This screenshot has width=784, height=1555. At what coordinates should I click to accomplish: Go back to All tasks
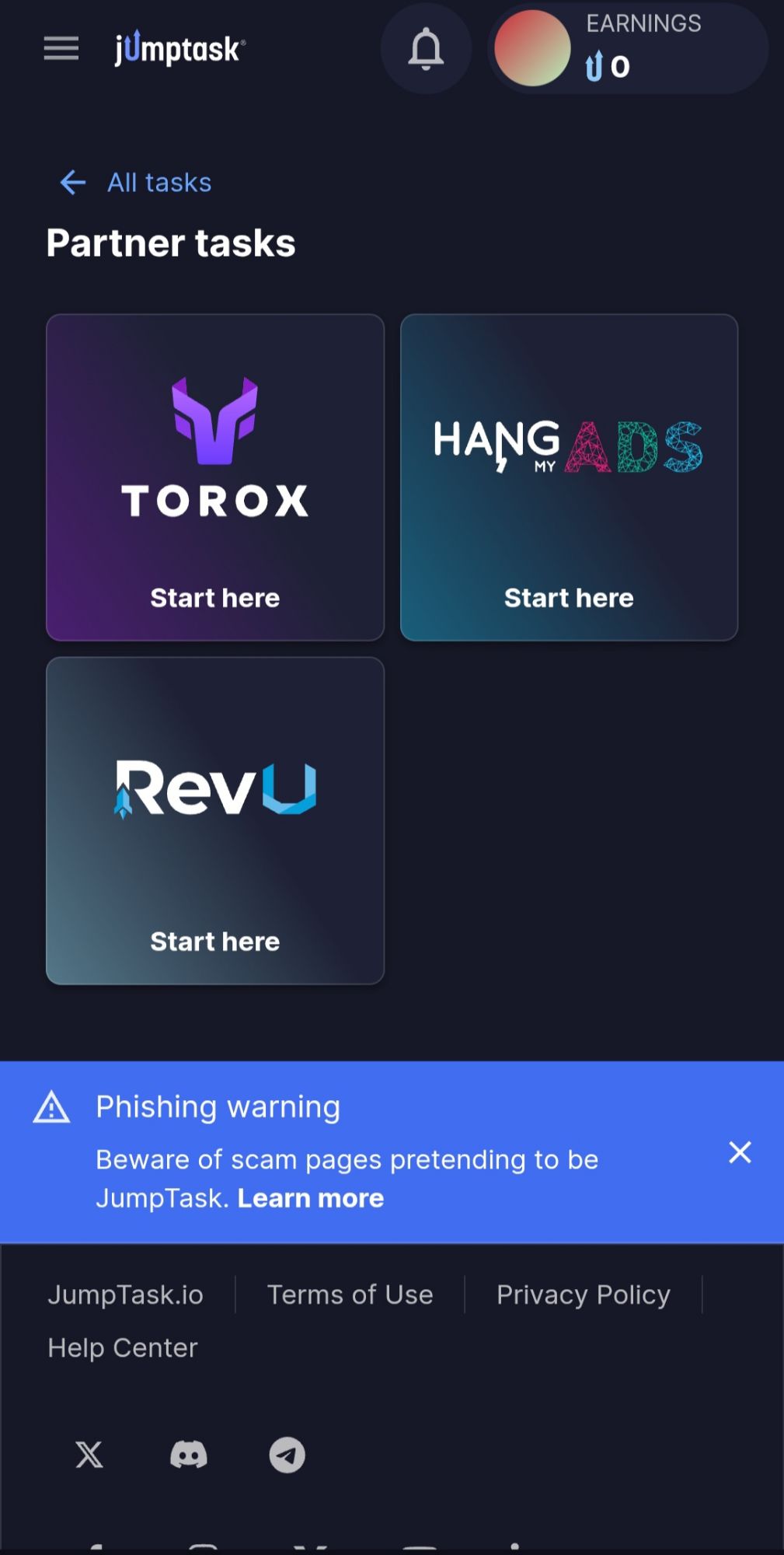(137, 183)
